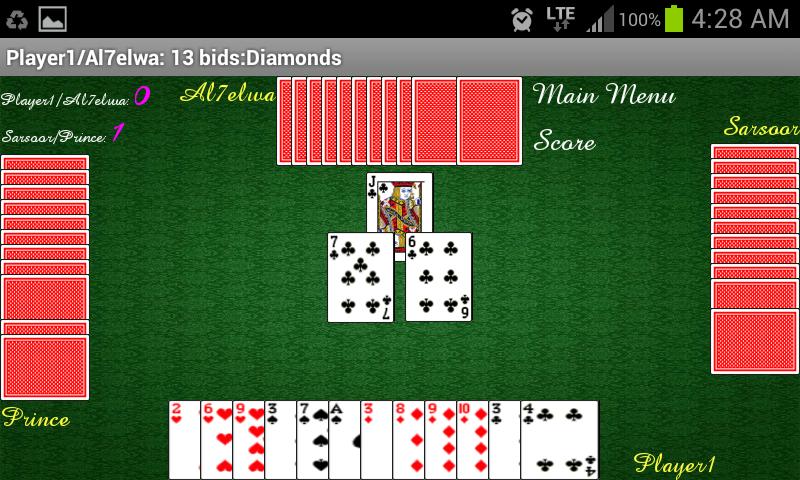Play the 4 of clubs
800x480 pixels.
click(559, 440)
